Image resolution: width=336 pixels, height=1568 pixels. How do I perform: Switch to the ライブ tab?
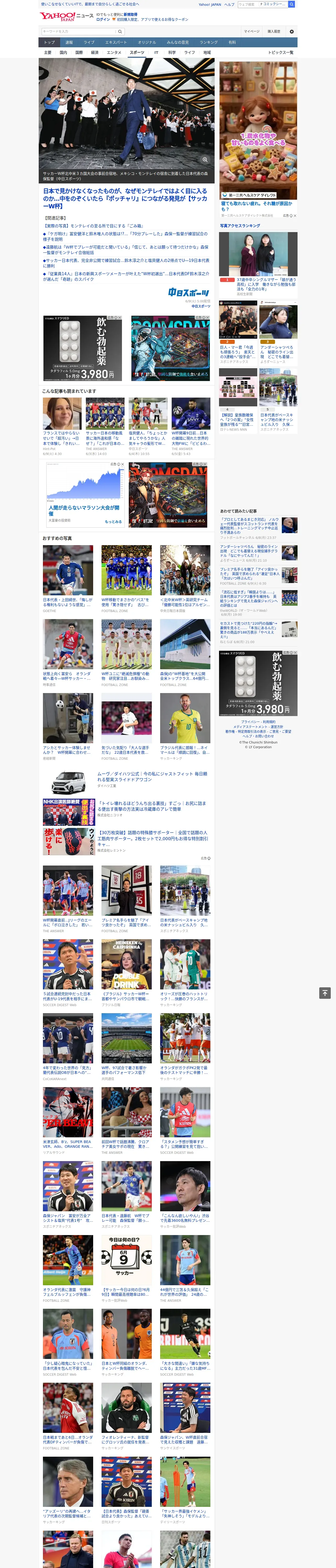click(x=89, y=43)
